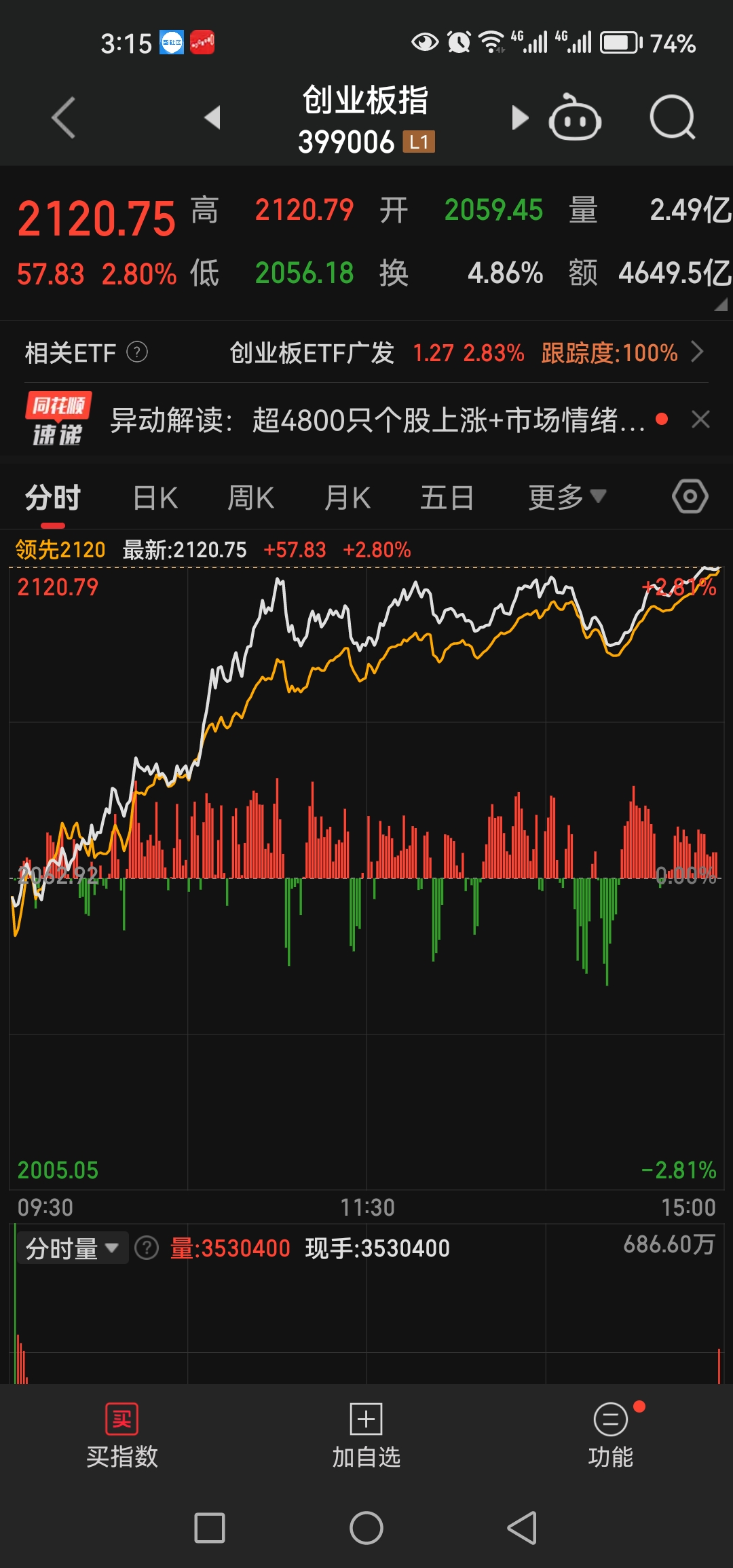The image size is (733, 1568).
Task: Switch to the 五日 five-day tab
Action: 446,496
